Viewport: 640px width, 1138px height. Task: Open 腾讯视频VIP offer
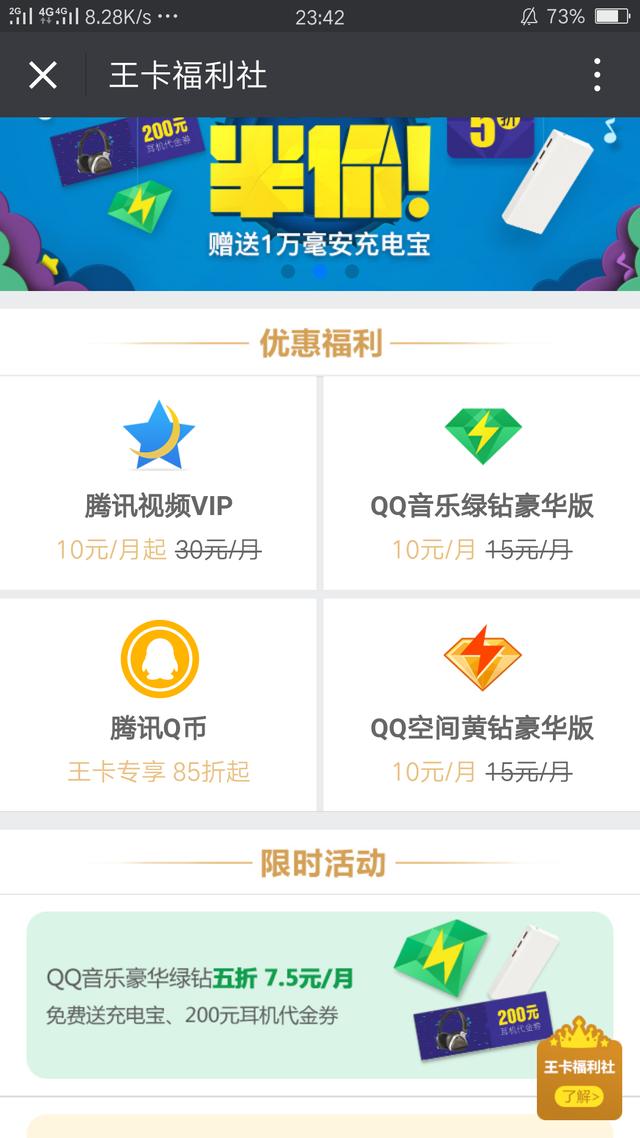point(158,483)
